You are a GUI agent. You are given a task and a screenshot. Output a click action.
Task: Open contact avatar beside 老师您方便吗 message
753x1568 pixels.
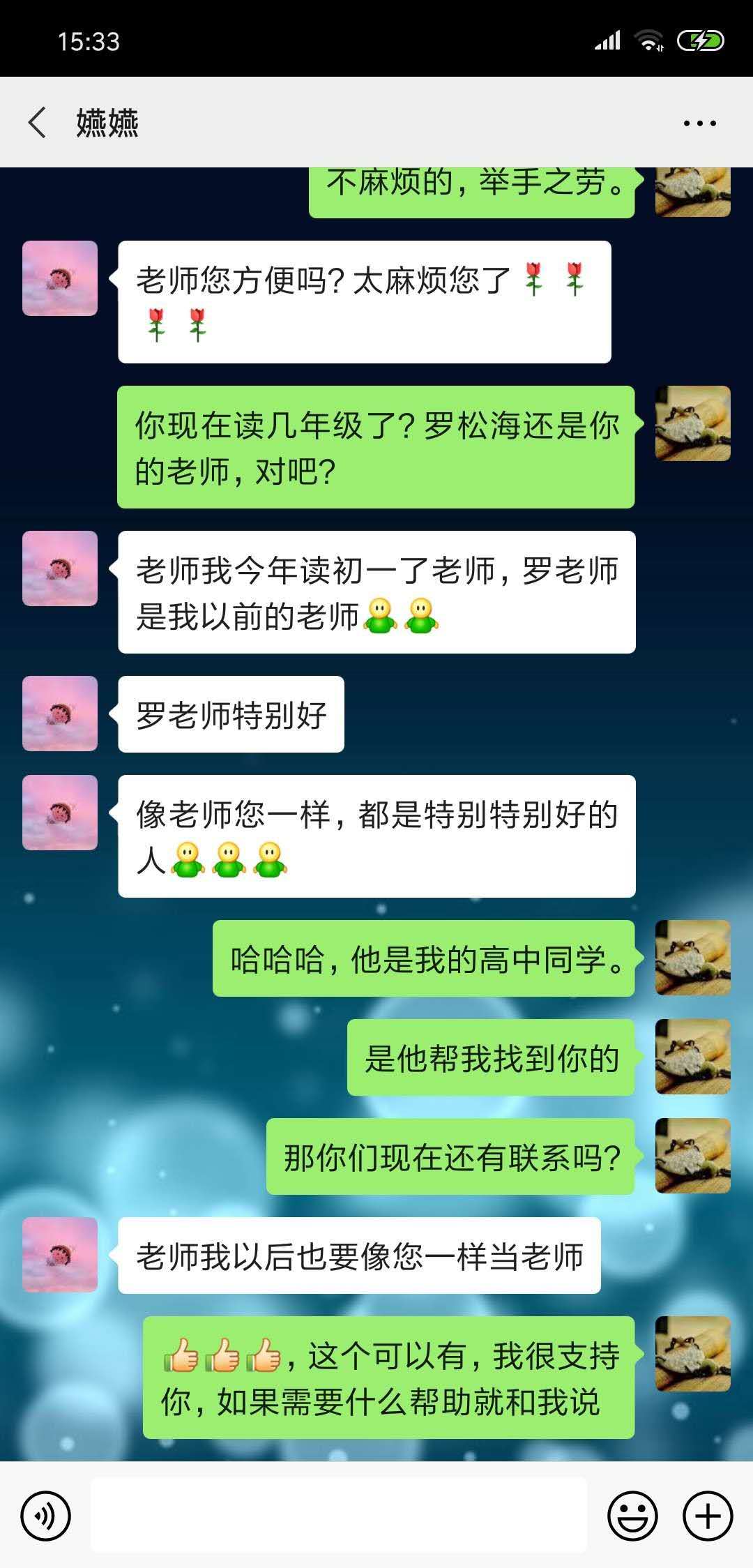(x=60, y=278)
